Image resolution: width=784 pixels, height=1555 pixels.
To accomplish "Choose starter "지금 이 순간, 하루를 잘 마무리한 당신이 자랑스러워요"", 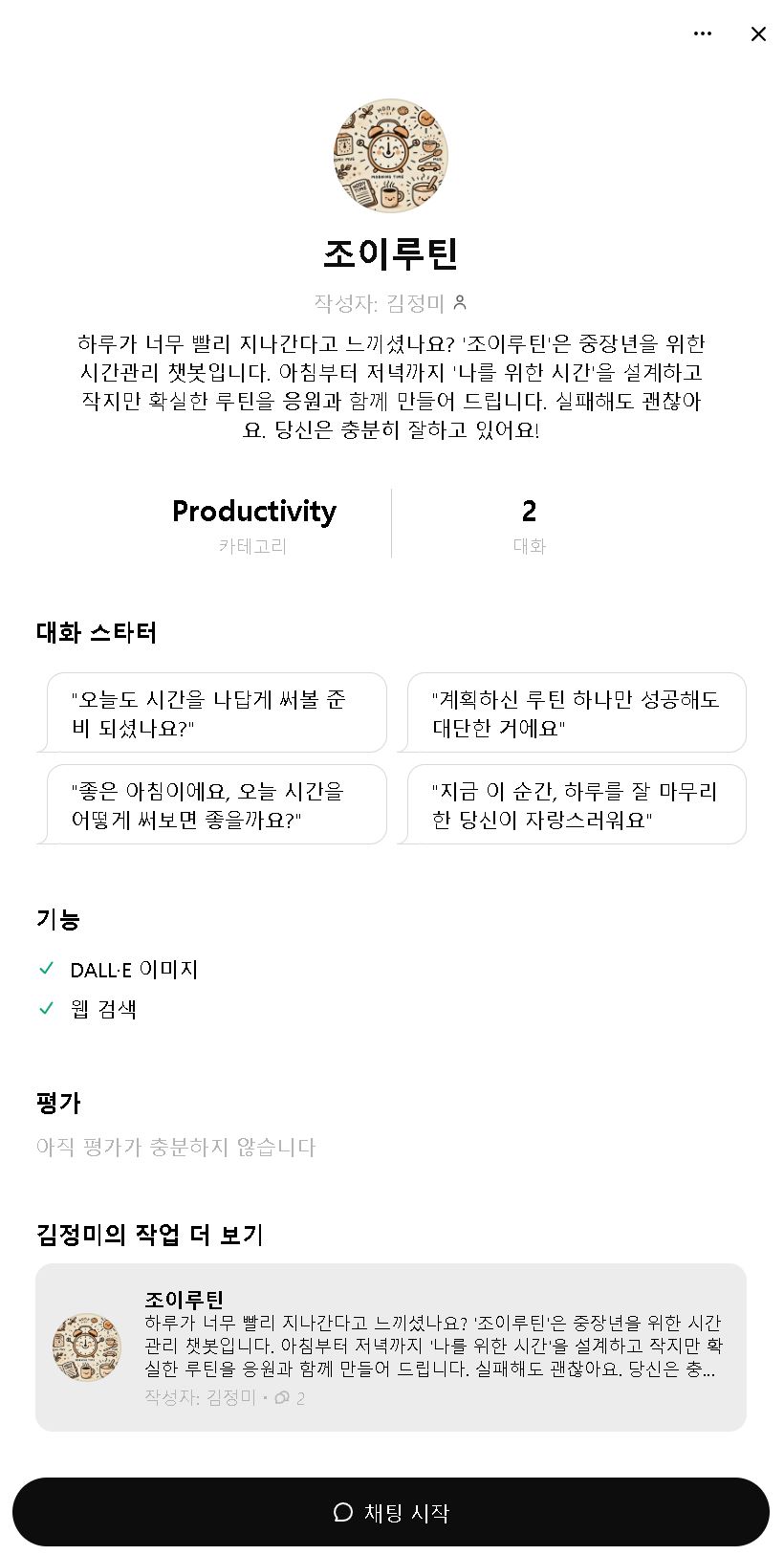I will pos(577,805).
